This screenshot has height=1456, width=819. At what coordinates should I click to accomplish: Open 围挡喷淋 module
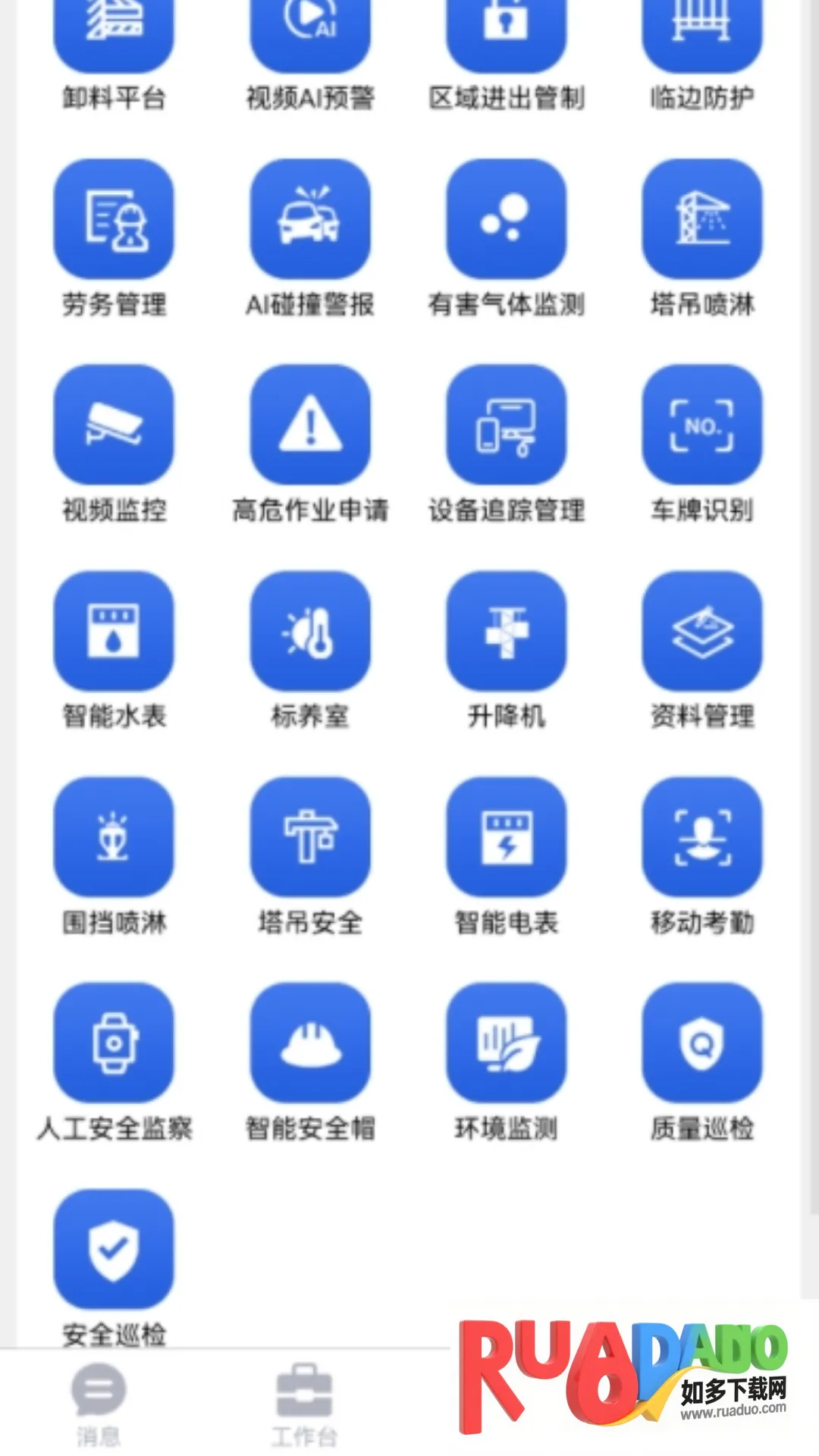[x=114, y=836]
